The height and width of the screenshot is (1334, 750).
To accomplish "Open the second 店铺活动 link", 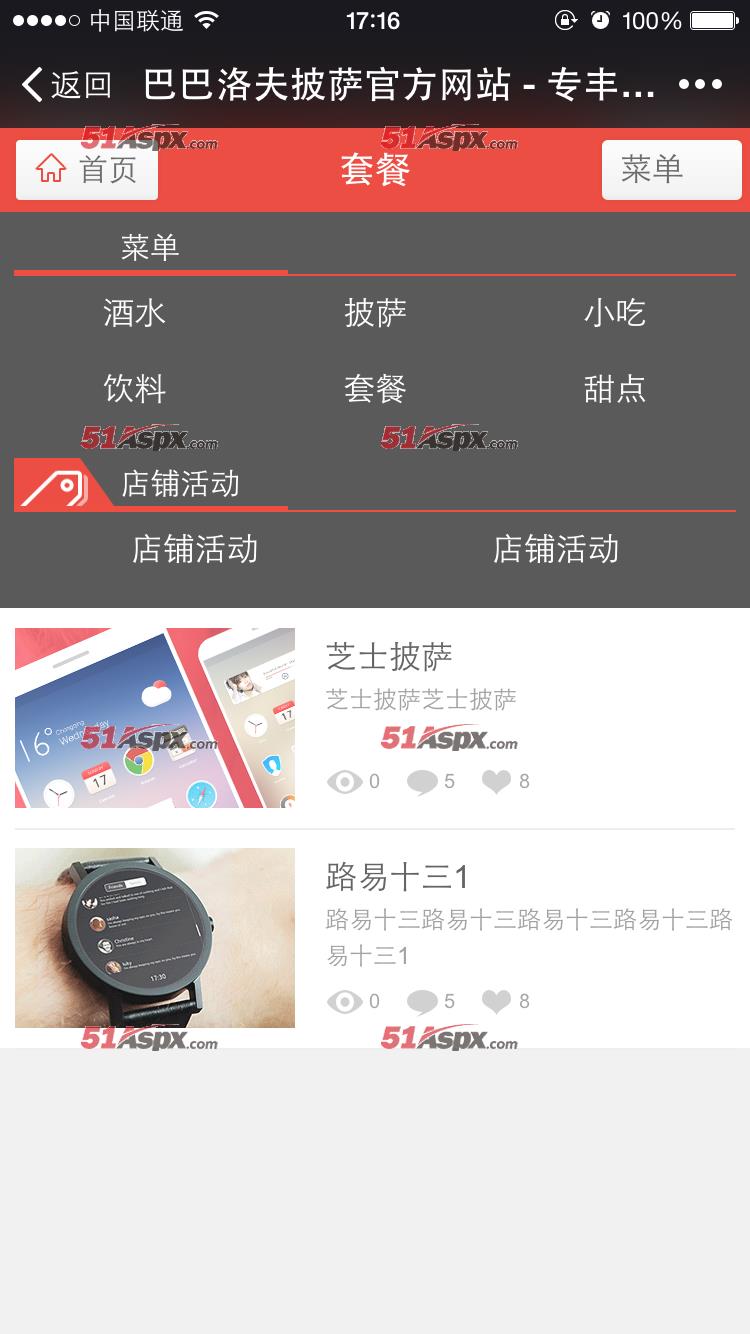I will [555, 549].
